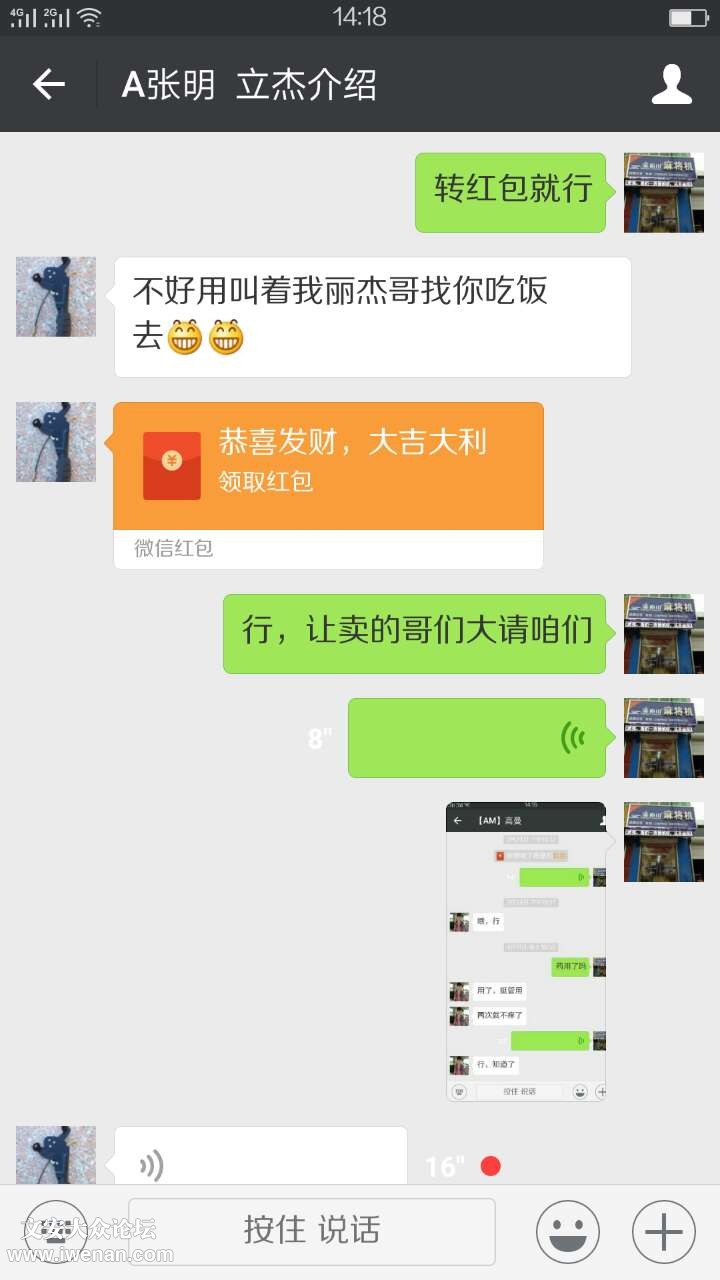Open the emoji picker
The image size is (720, 1280).
[567, 1231]
